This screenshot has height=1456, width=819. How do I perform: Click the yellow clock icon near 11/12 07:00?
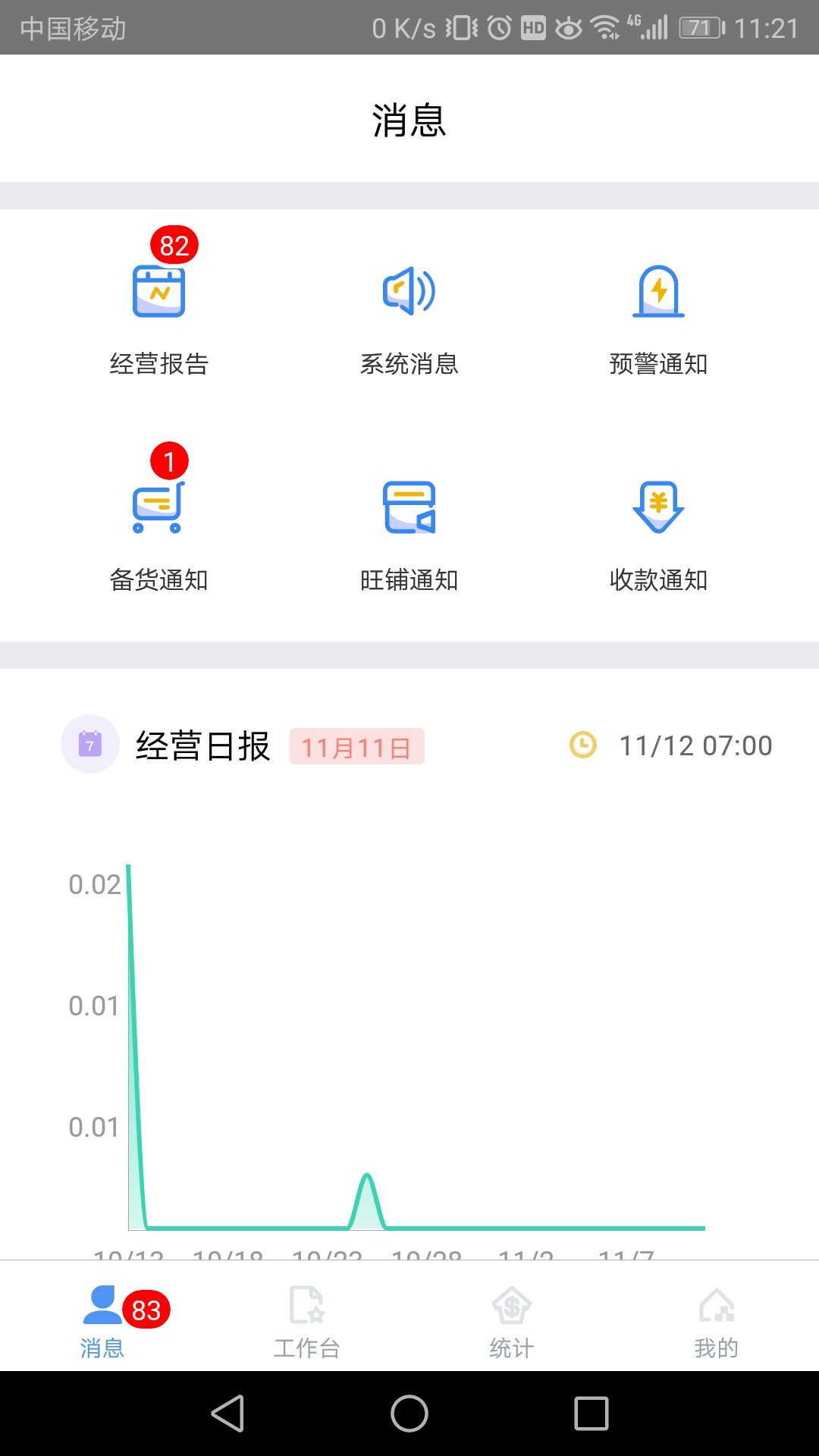[582, 745]
